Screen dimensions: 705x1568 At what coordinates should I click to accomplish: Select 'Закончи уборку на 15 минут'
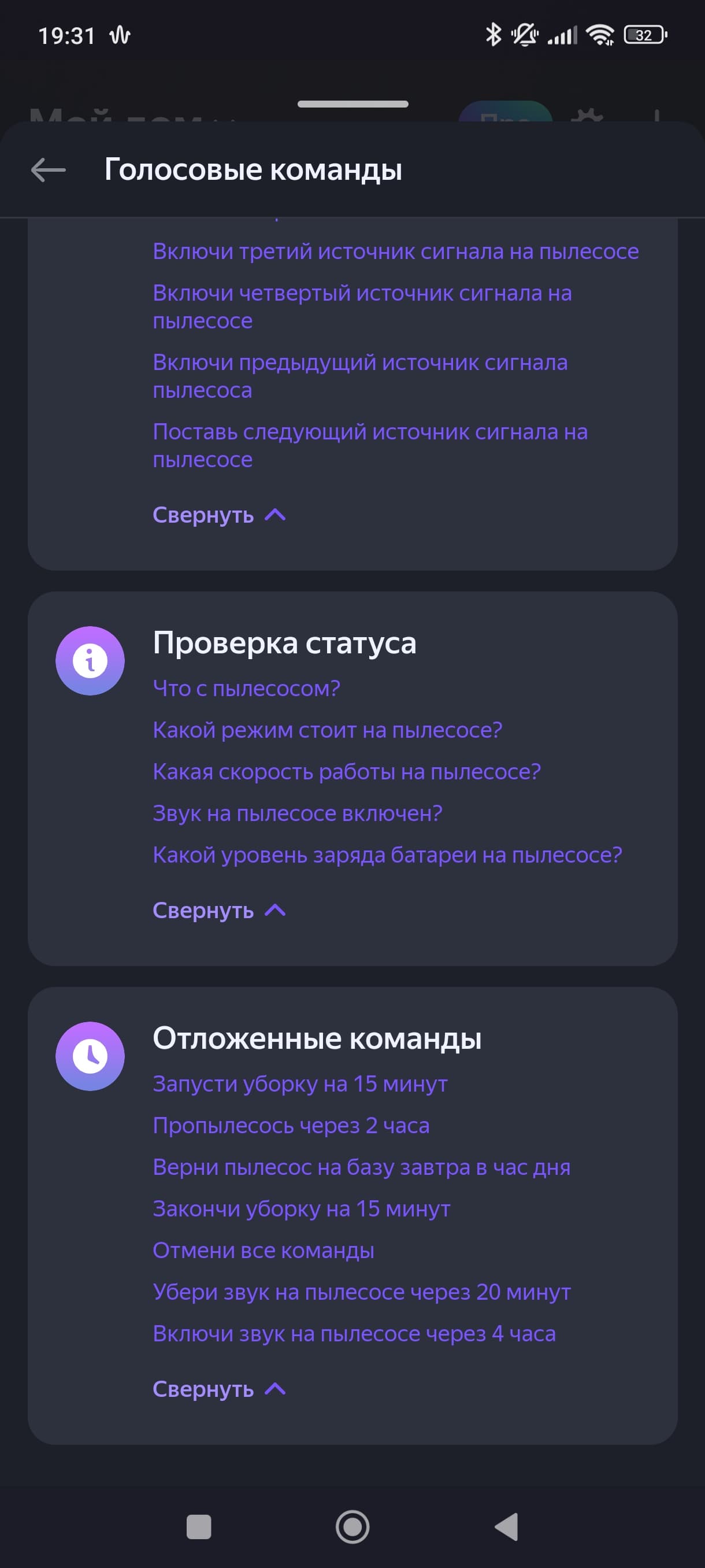click(301, 1208)
